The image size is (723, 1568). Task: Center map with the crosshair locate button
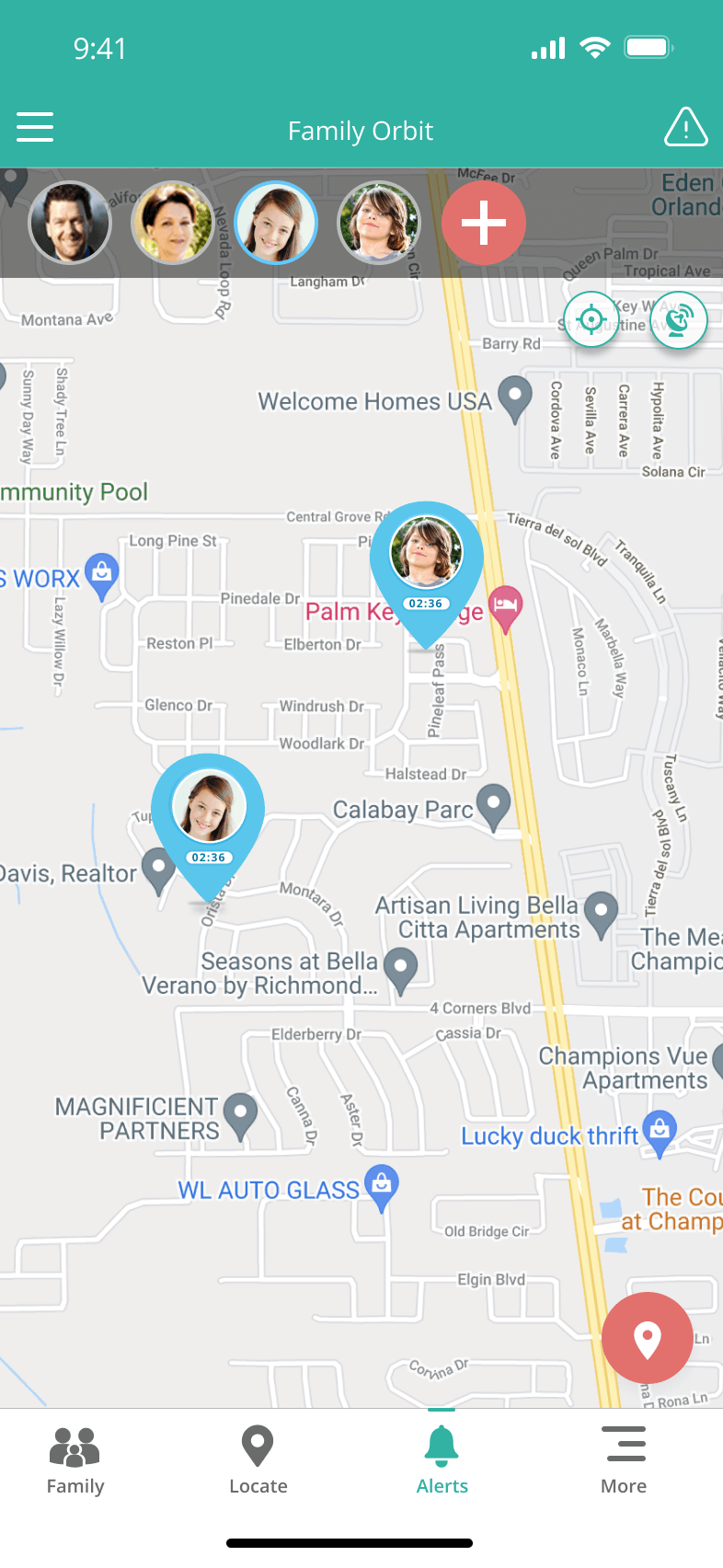[591, 320]
